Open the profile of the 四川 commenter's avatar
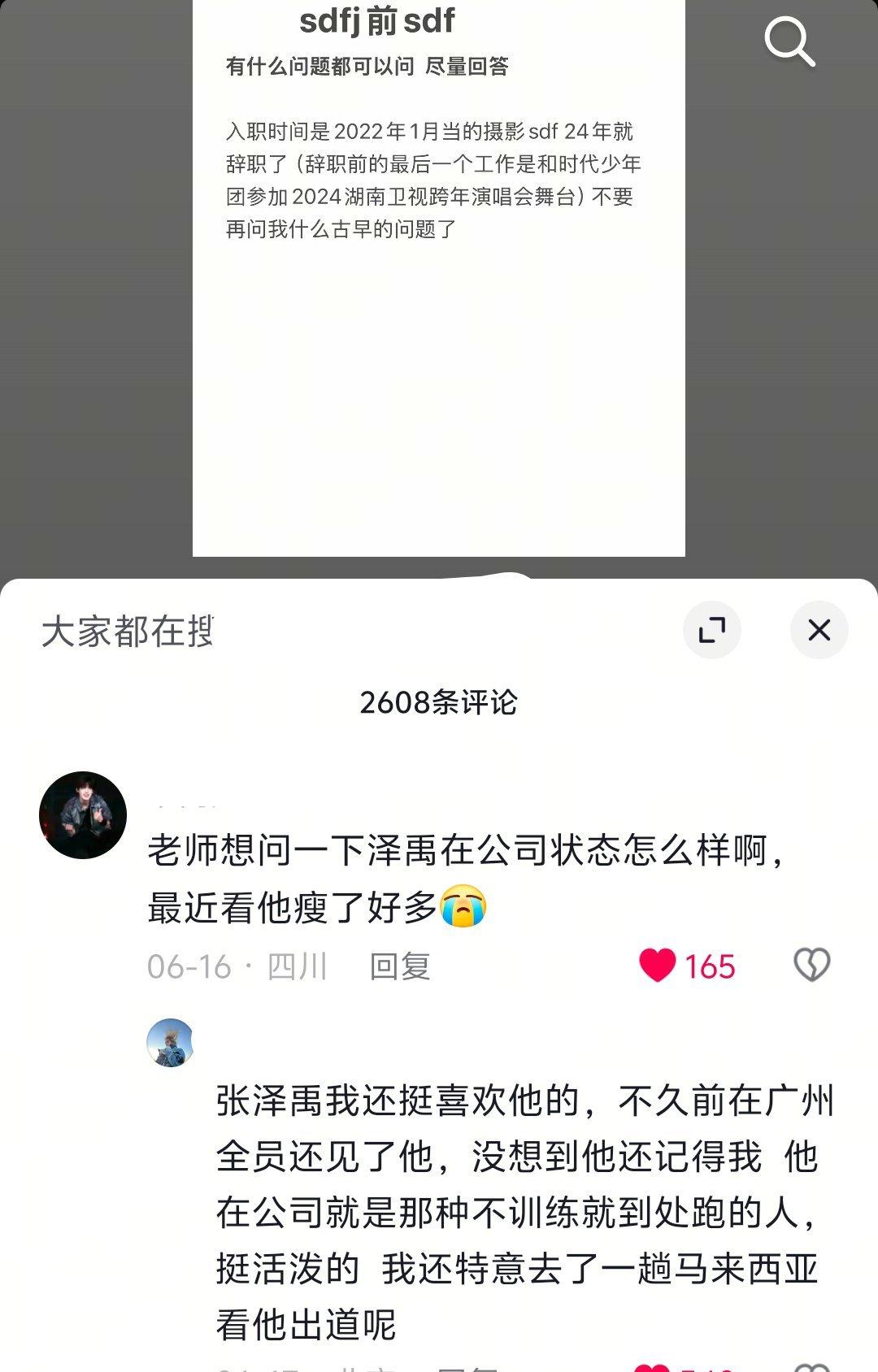 tap(83, 815)
